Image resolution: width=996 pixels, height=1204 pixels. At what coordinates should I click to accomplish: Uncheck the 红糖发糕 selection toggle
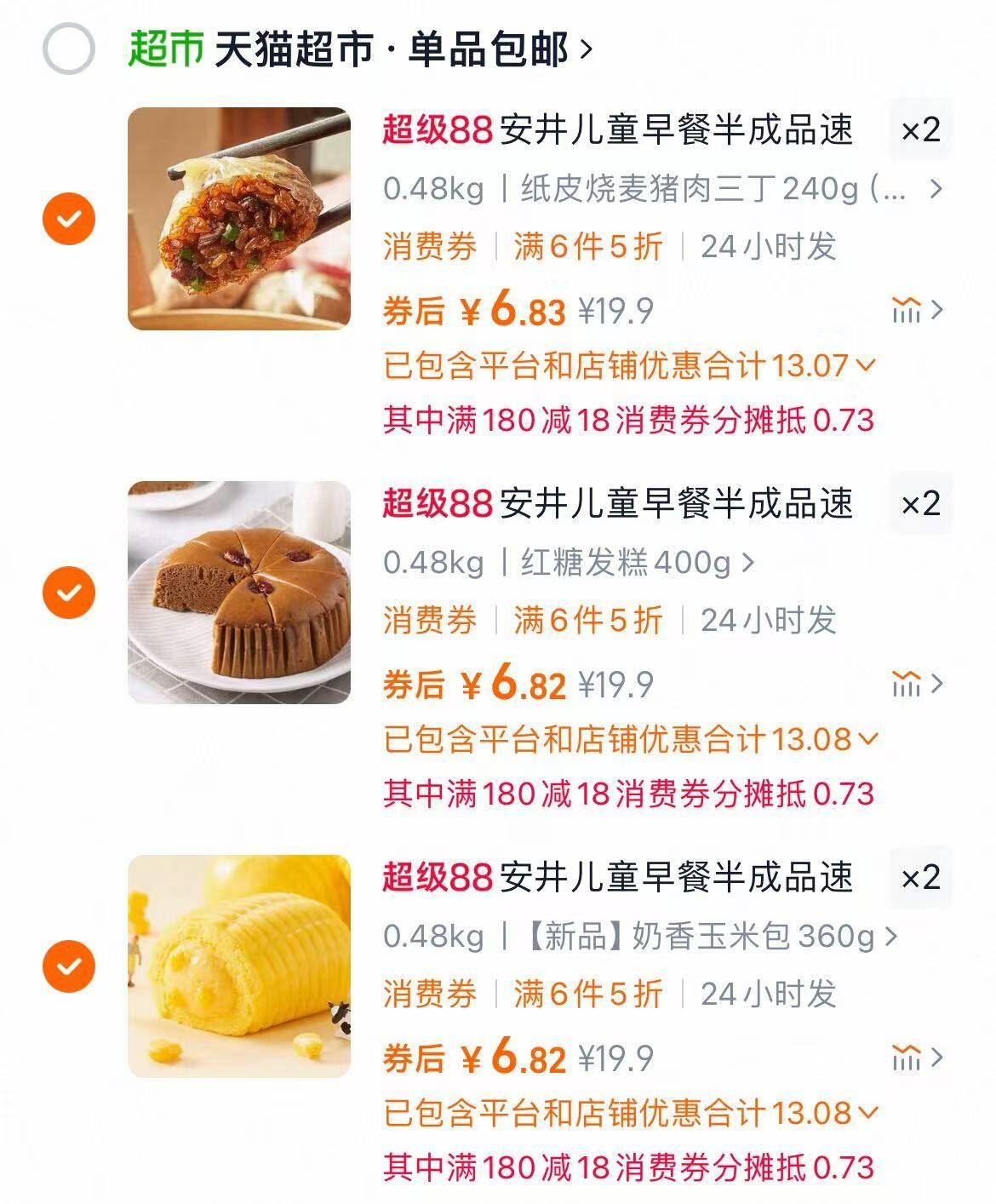[x=72, y=594]
